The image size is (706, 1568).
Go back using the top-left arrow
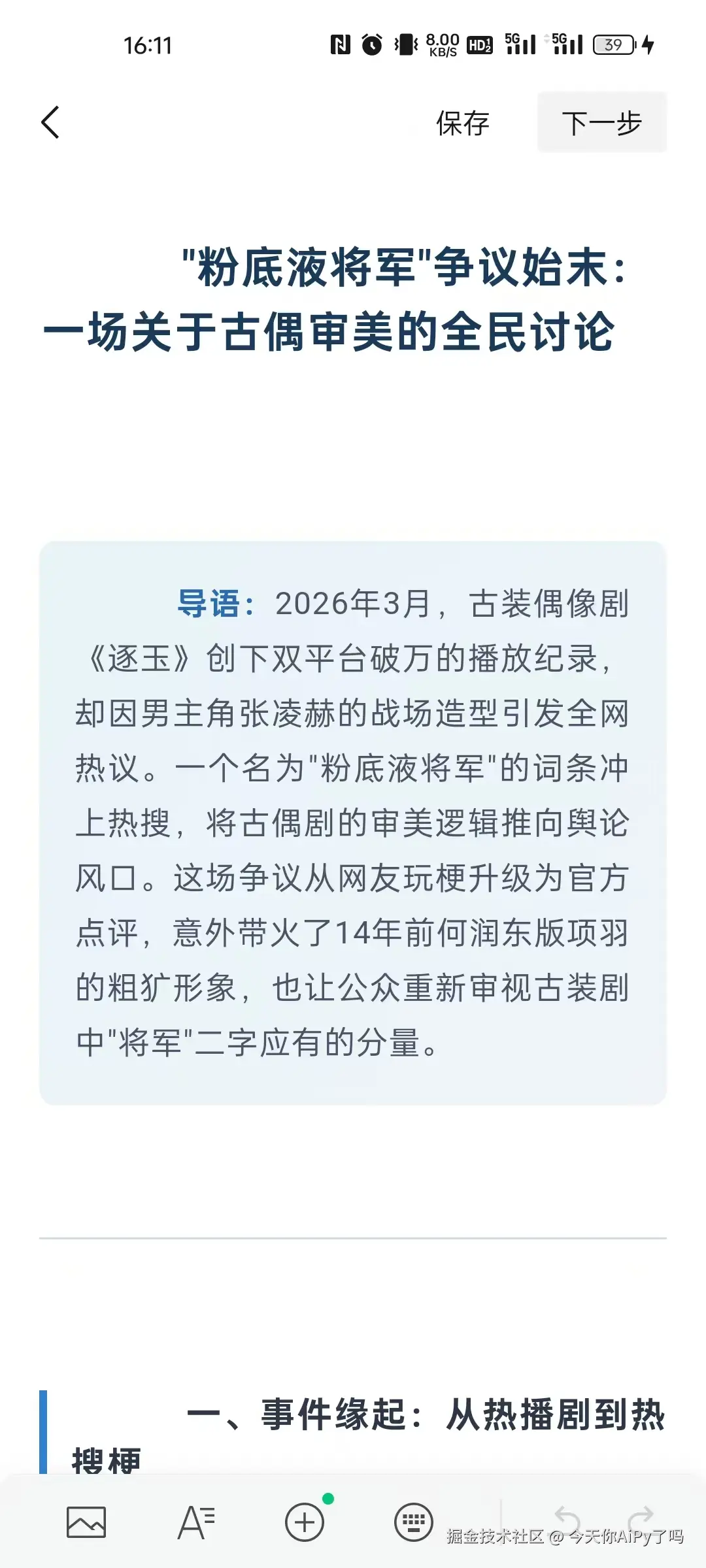point(50,122)
